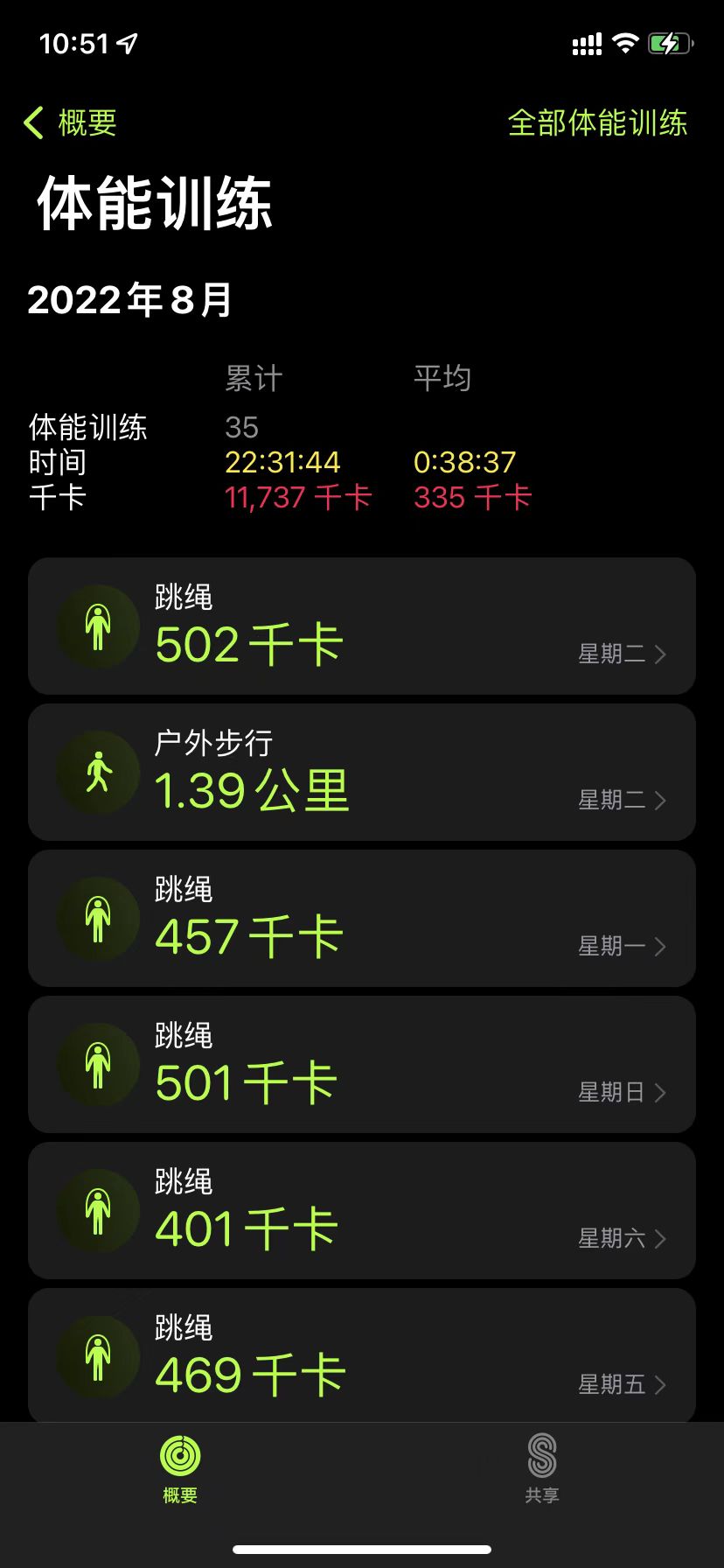Open the 457千卡 跳绳 workout from 星期一

(x=361, y=919)
